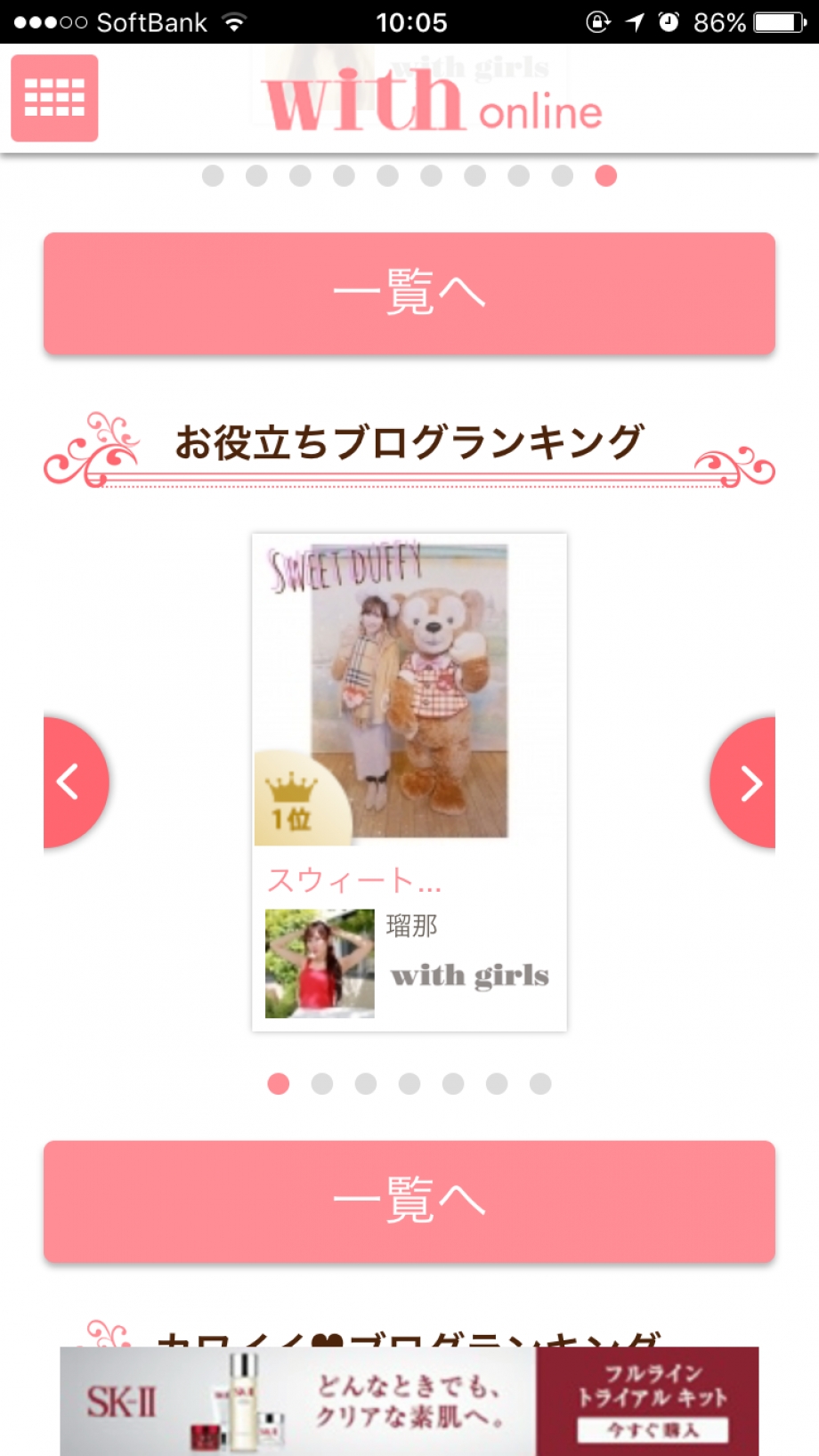Select first dot of upper carousel

tap(213, 176)
